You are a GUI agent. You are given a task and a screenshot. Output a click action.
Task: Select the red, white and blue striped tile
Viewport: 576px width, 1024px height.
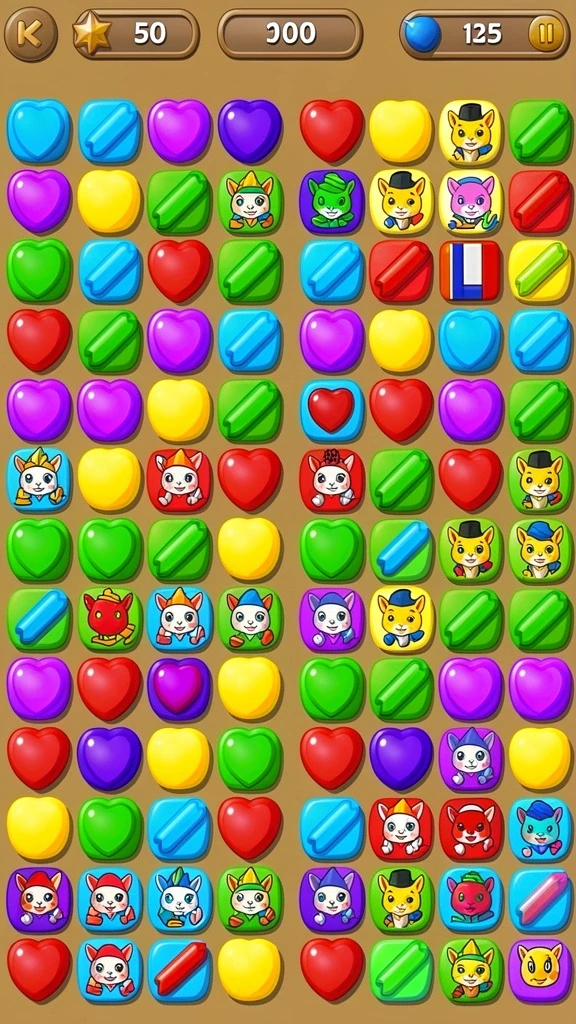click(x=470, y=271)
